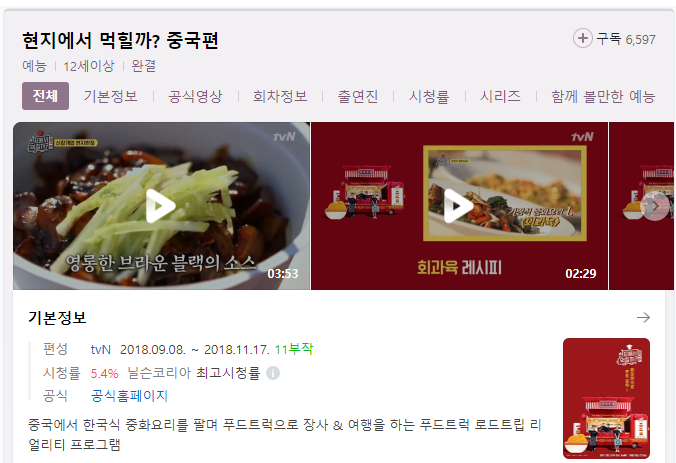Show next videos with right arrow
The image size is (676, 463).
click(x=655, y=206)
